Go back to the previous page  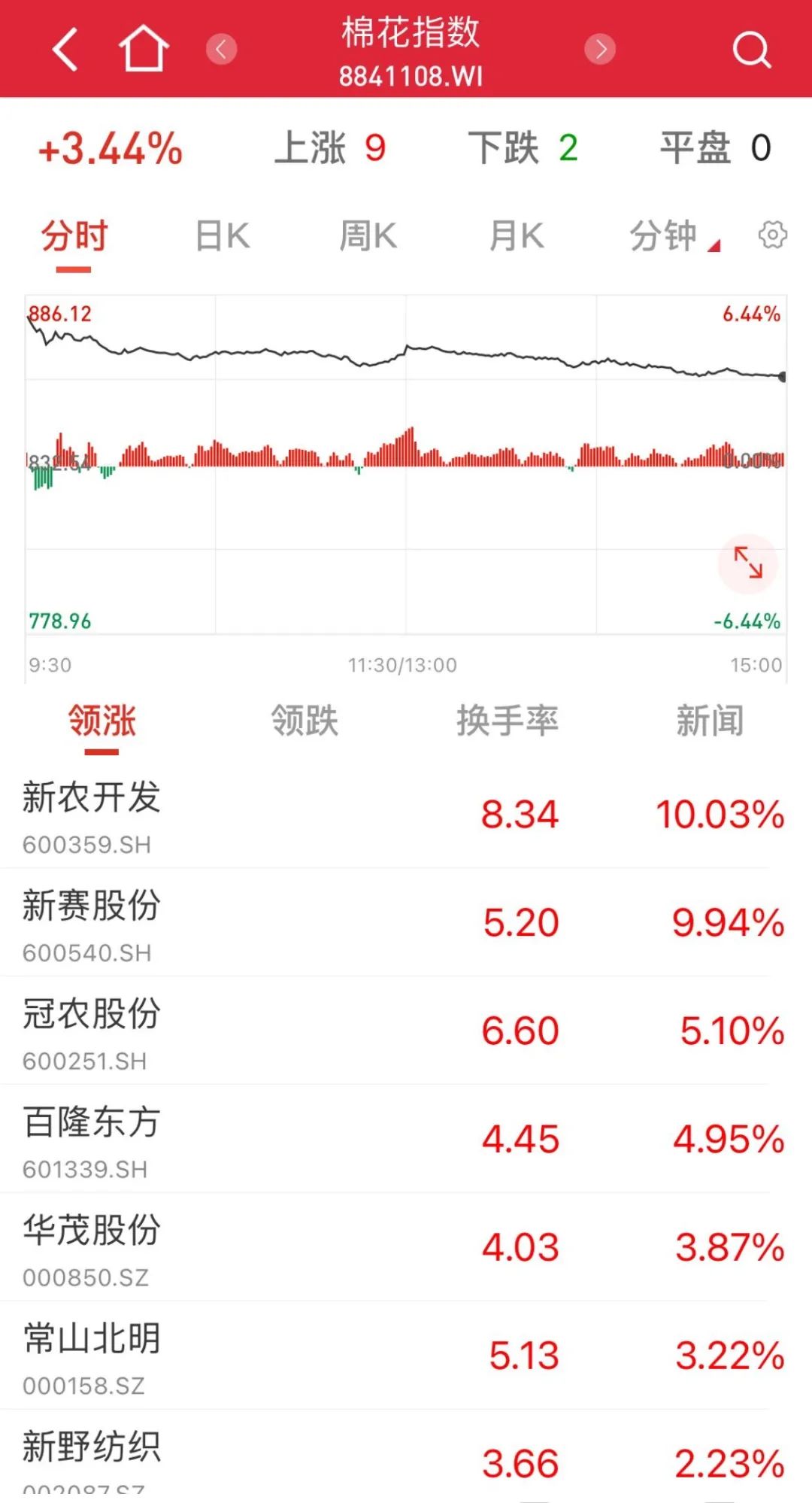coord(66,50)
